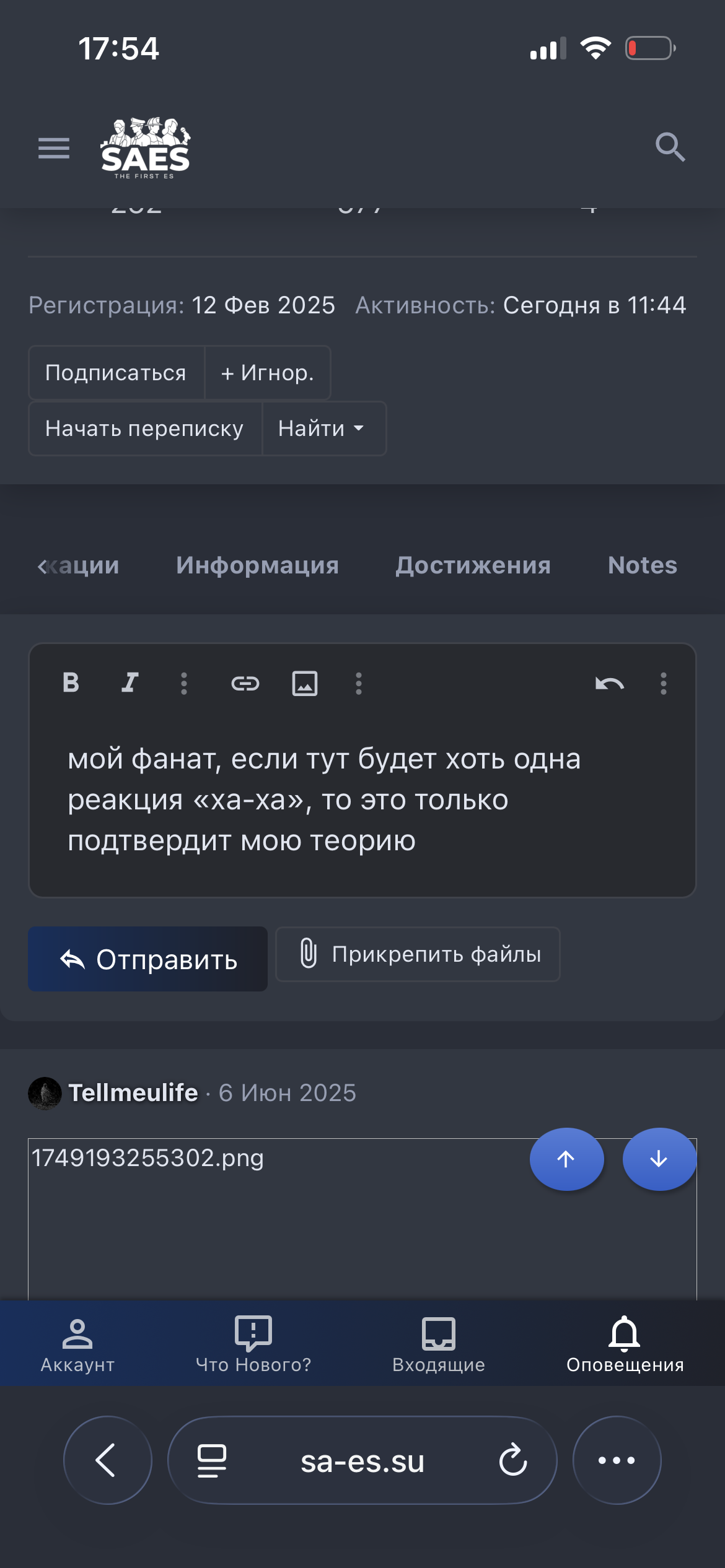Apply bold formatting in the editor

tap(71, 683)
